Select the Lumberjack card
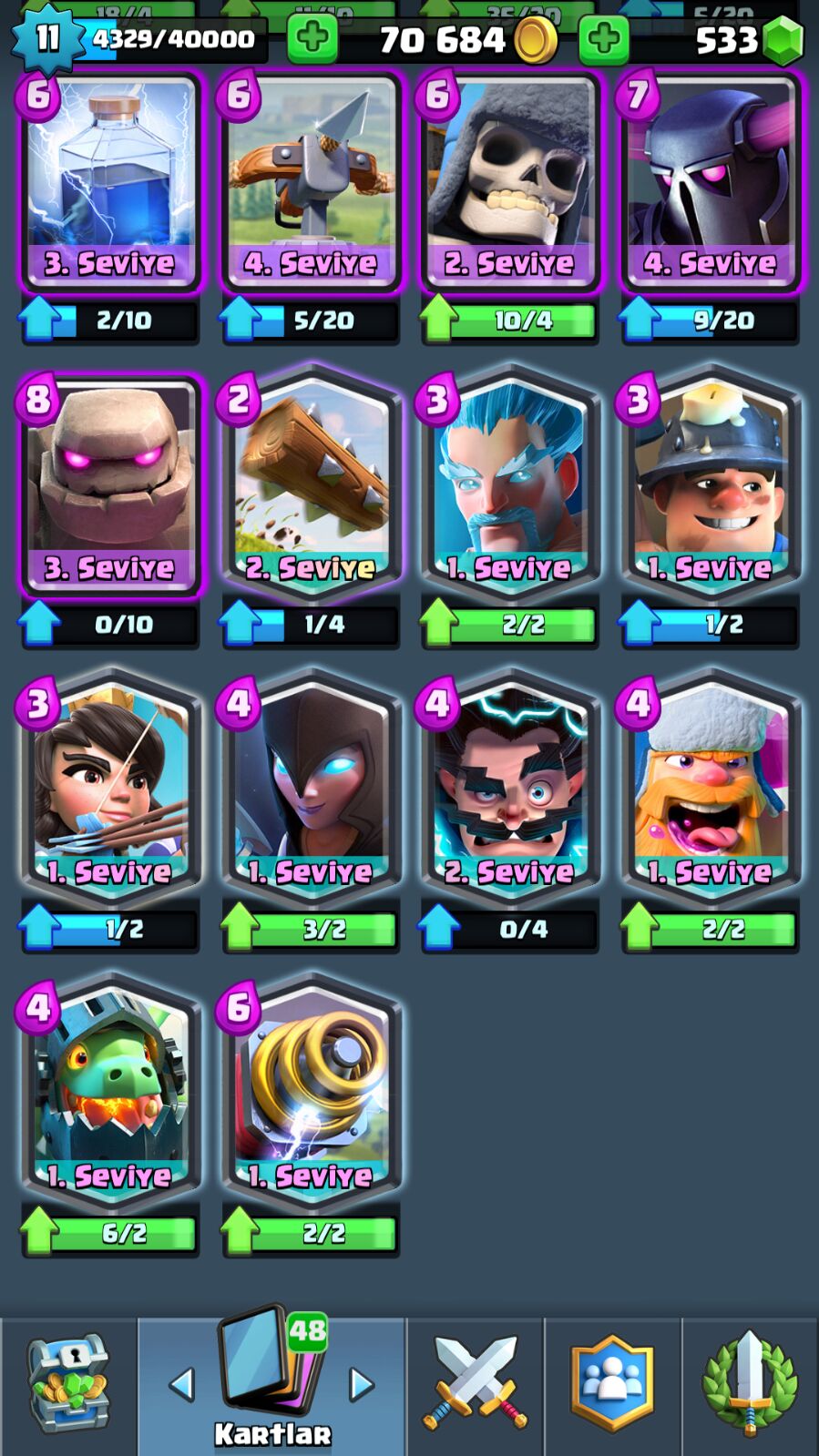This screenshot has width=819, height=1456. click(x=711, y=787)
